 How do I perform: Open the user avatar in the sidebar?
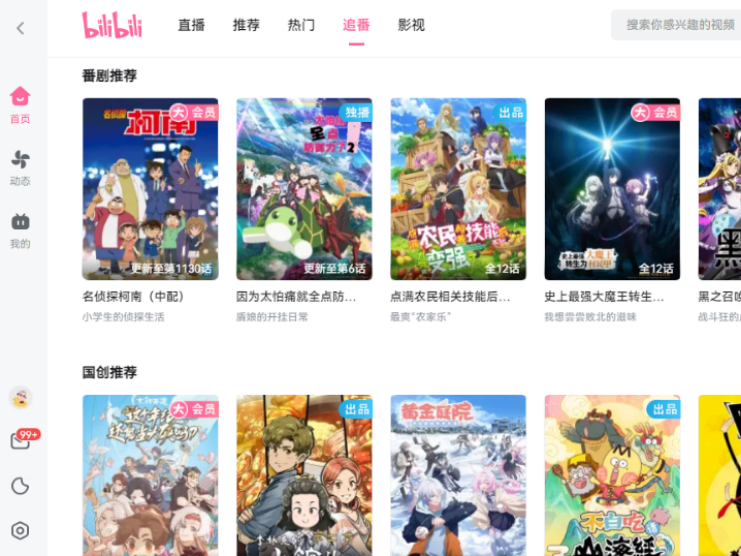click(20, 398)
